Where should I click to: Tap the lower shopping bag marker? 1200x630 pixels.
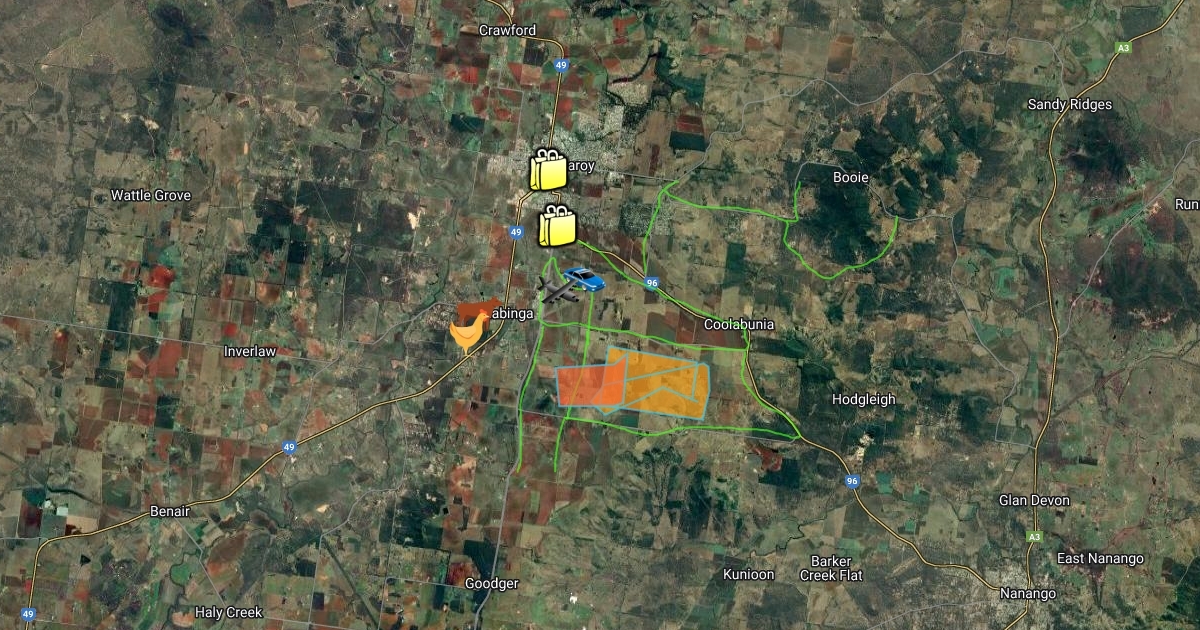click(x=557, y=227)
